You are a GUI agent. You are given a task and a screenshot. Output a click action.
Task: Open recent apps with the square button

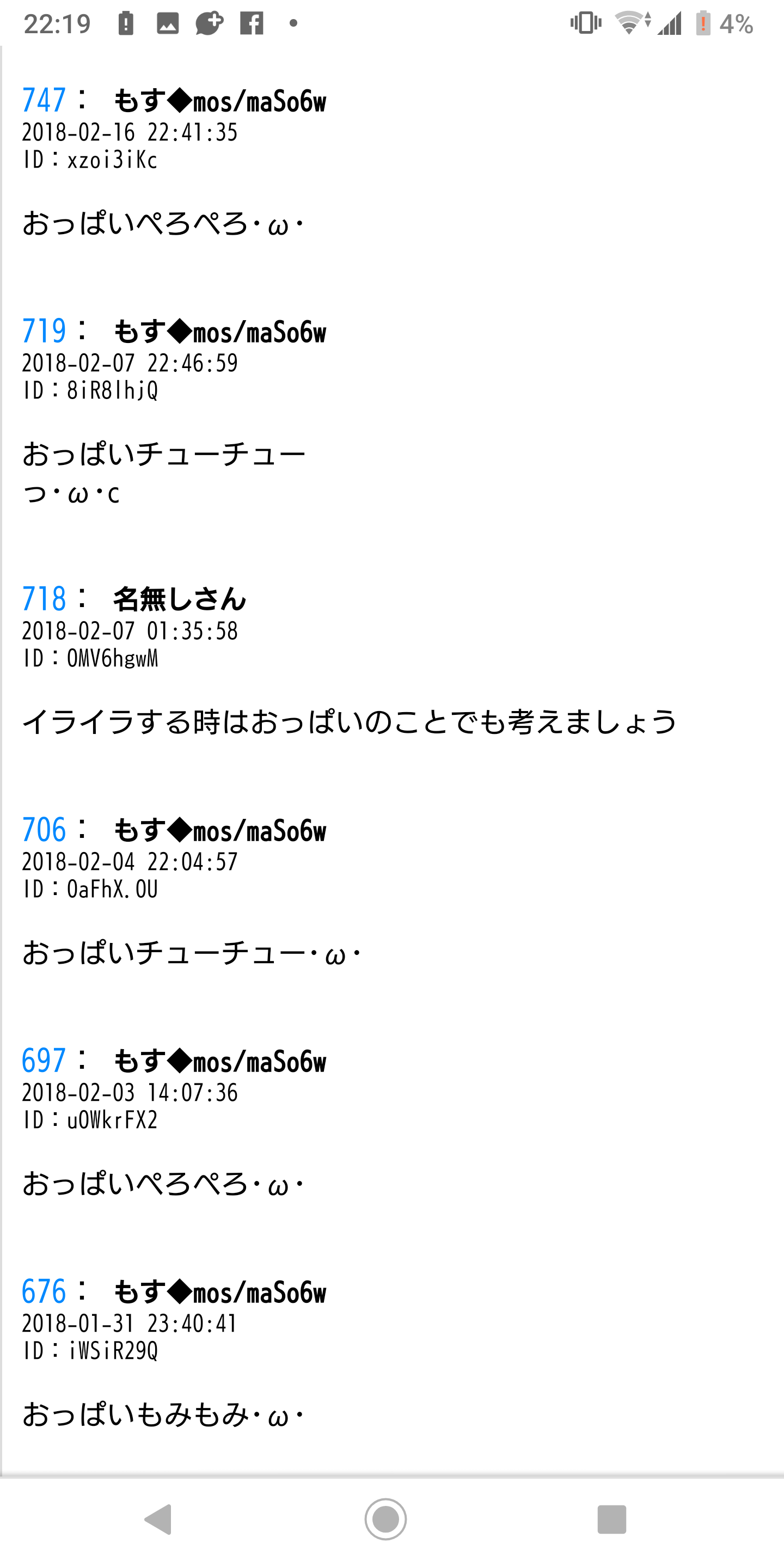click(611, 1520)
